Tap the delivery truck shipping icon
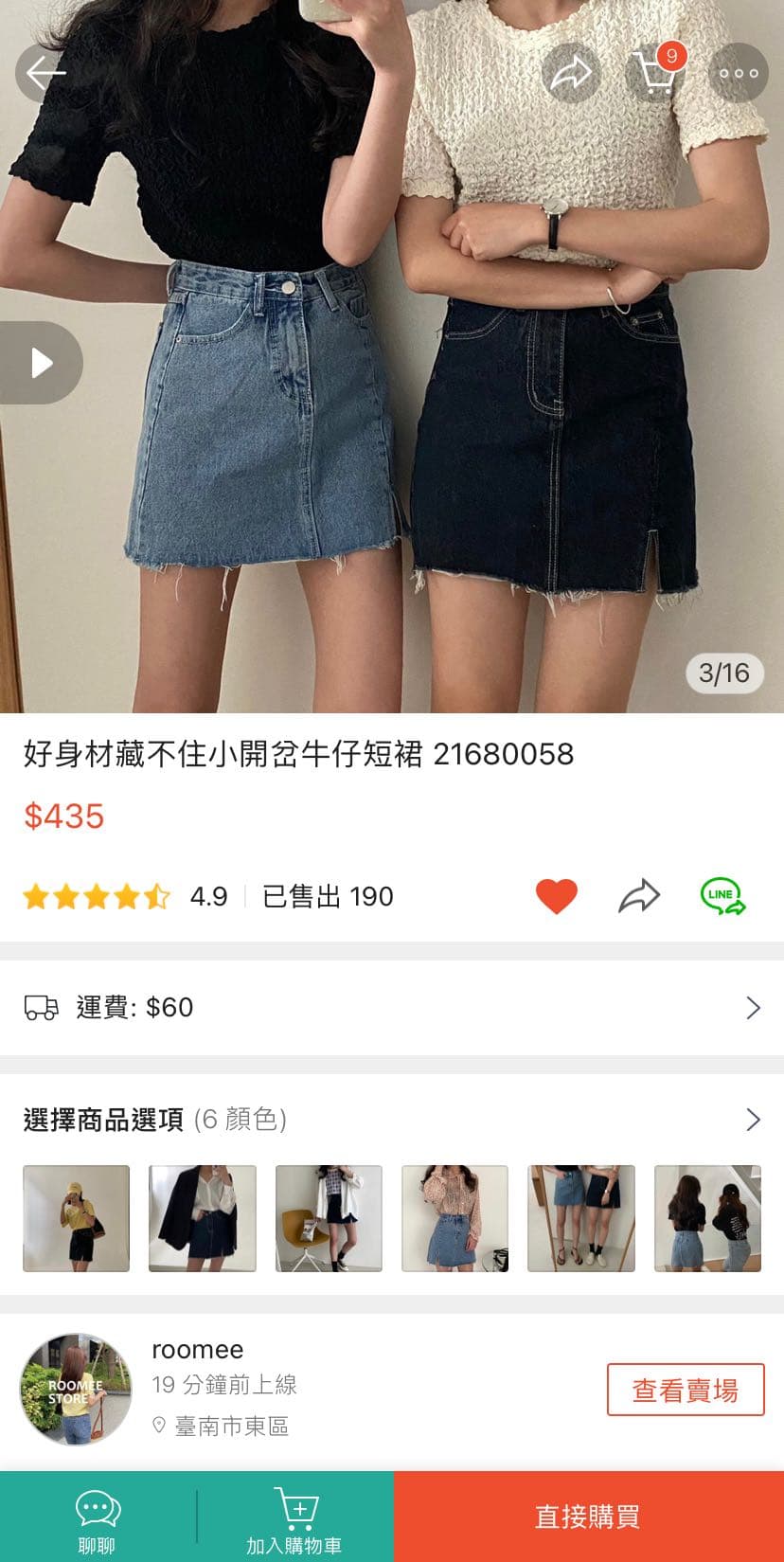Viewport: 784px width, 1562px height. coord(42,1008)
